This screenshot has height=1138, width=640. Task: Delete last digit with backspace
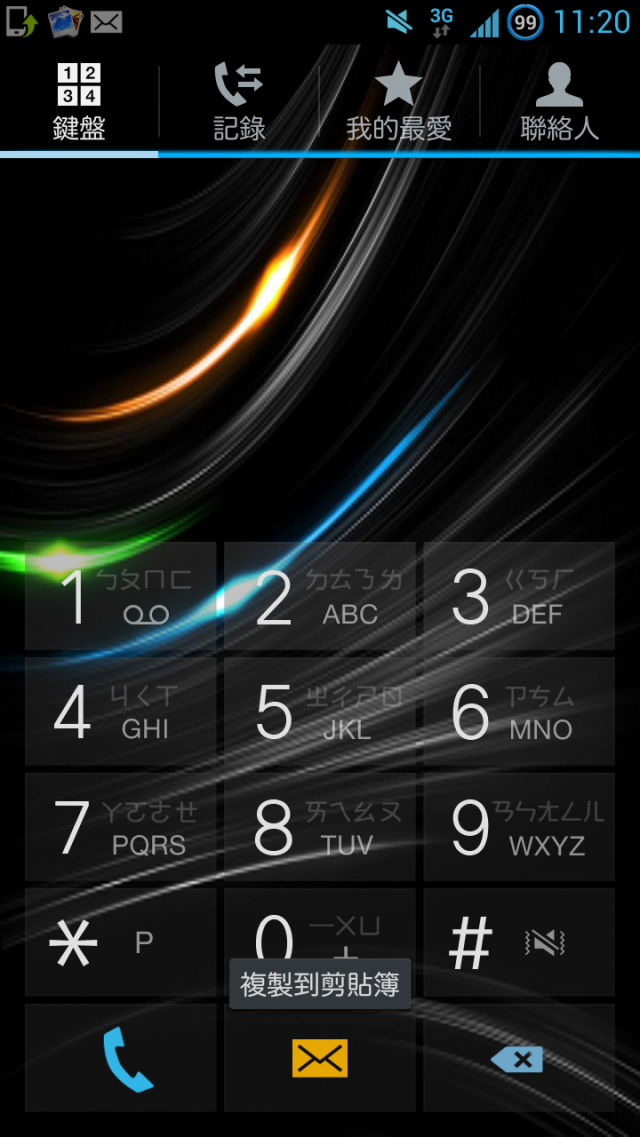[518, 1058]
